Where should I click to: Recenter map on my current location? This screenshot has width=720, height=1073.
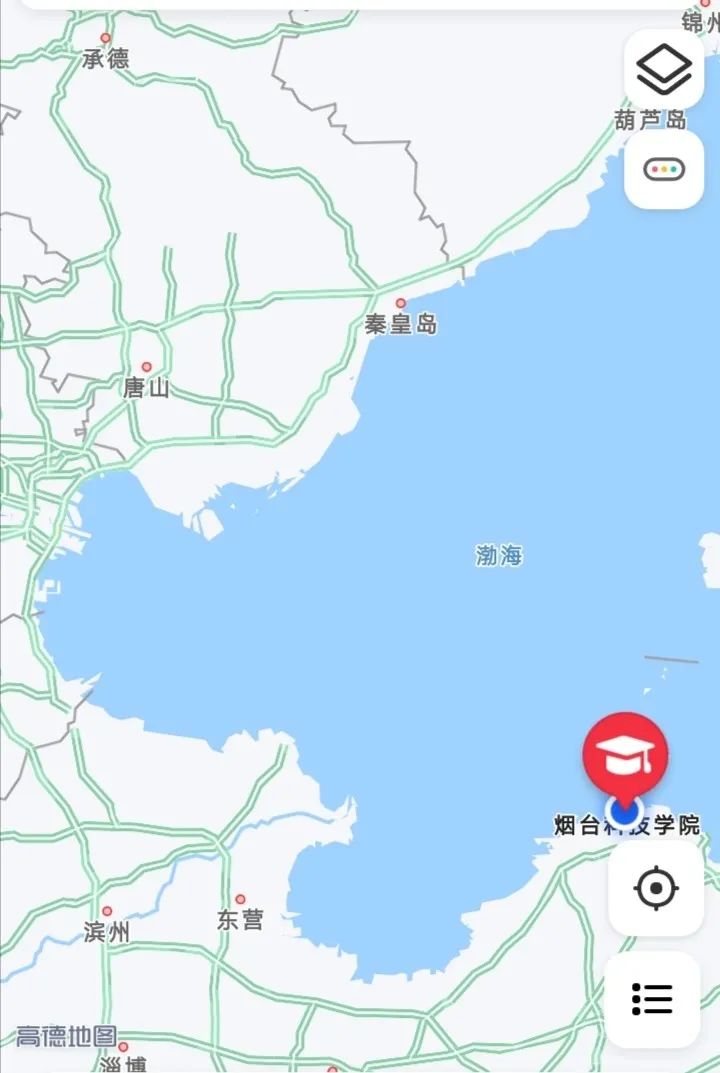656,887
